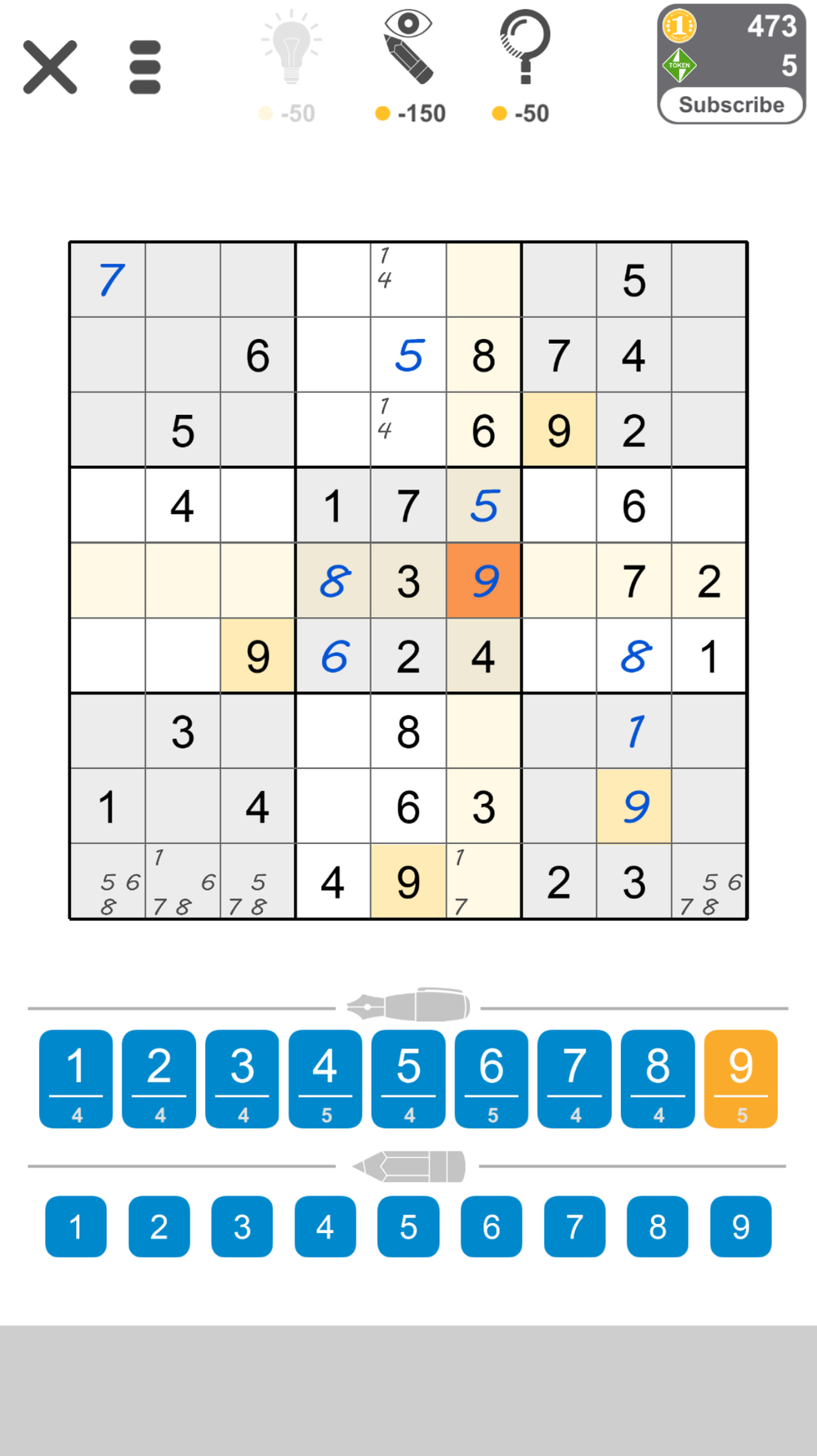Select the highlighted pen digit 9
This screenshot has width=817, height=1456.
click(740, 1078)
